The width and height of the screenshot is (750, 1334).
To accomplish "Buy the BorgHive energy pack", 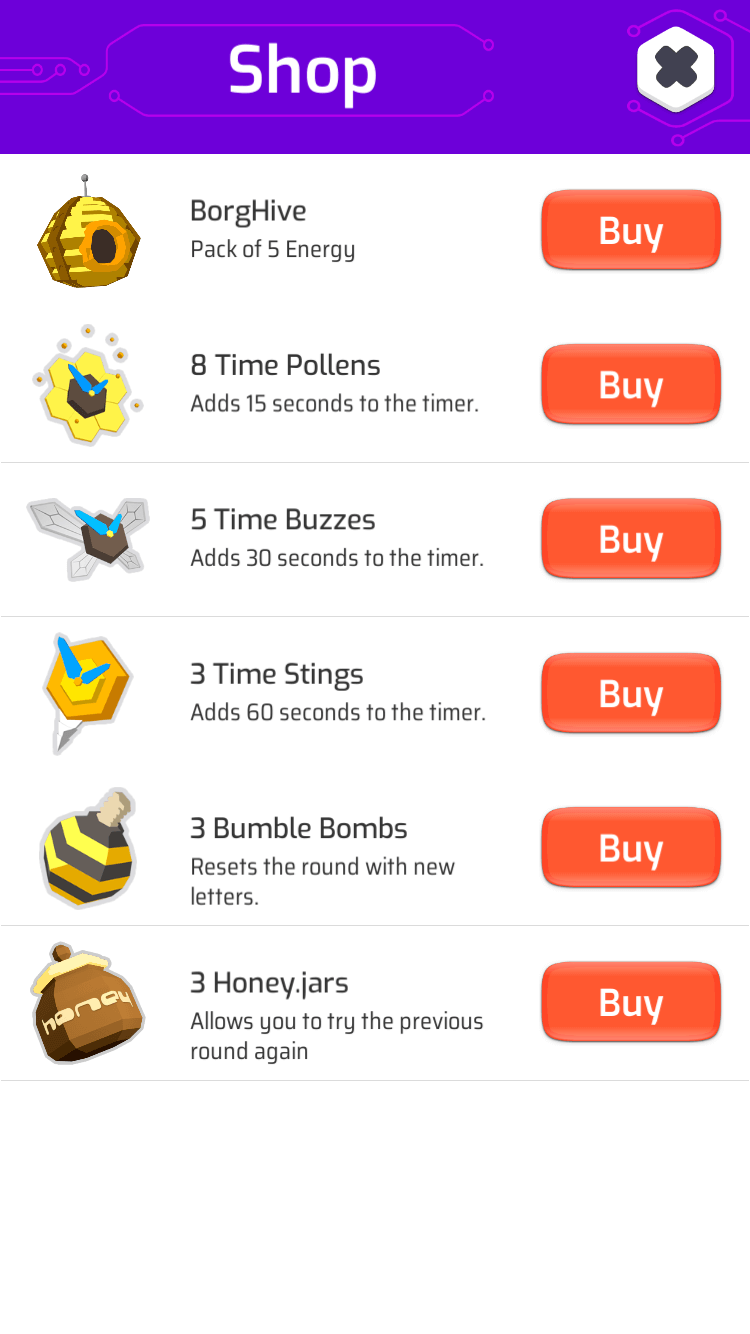I will click(631, 230).
